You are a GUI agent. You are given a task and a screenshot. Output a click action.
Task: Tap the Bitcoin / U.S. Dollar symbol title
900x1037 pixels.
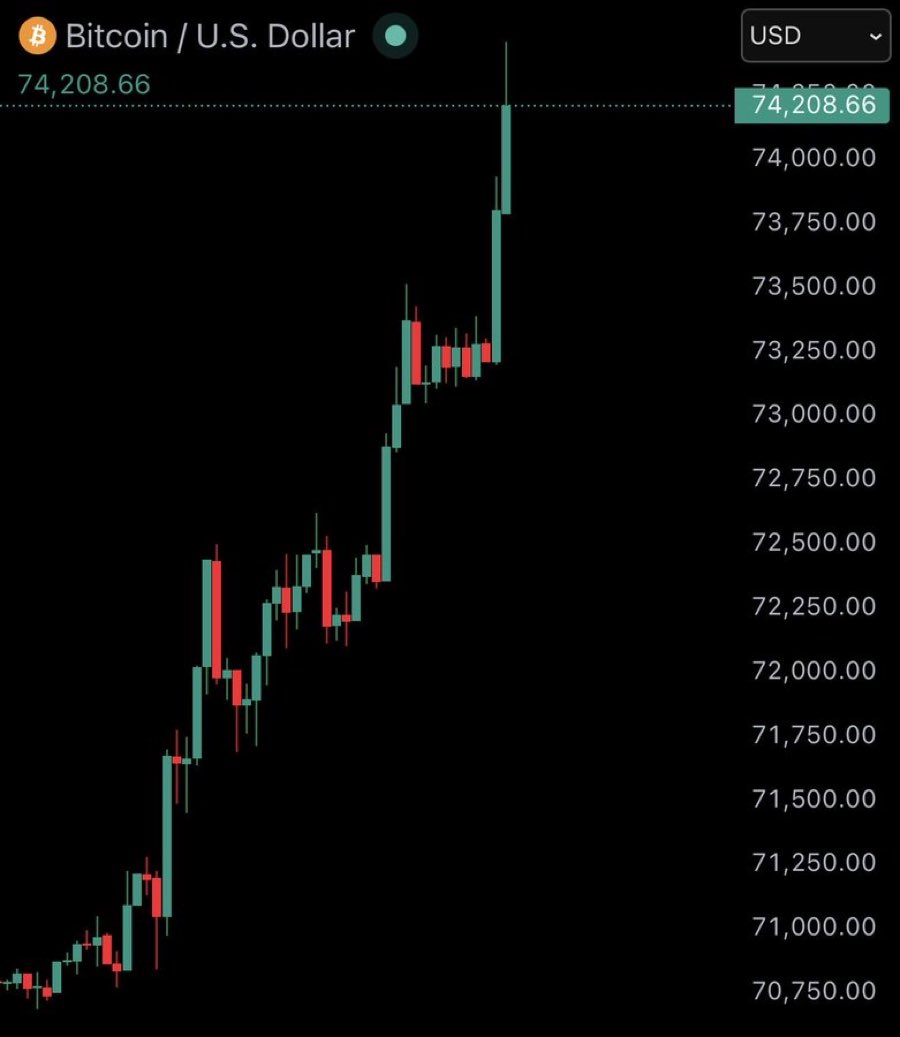210,36
